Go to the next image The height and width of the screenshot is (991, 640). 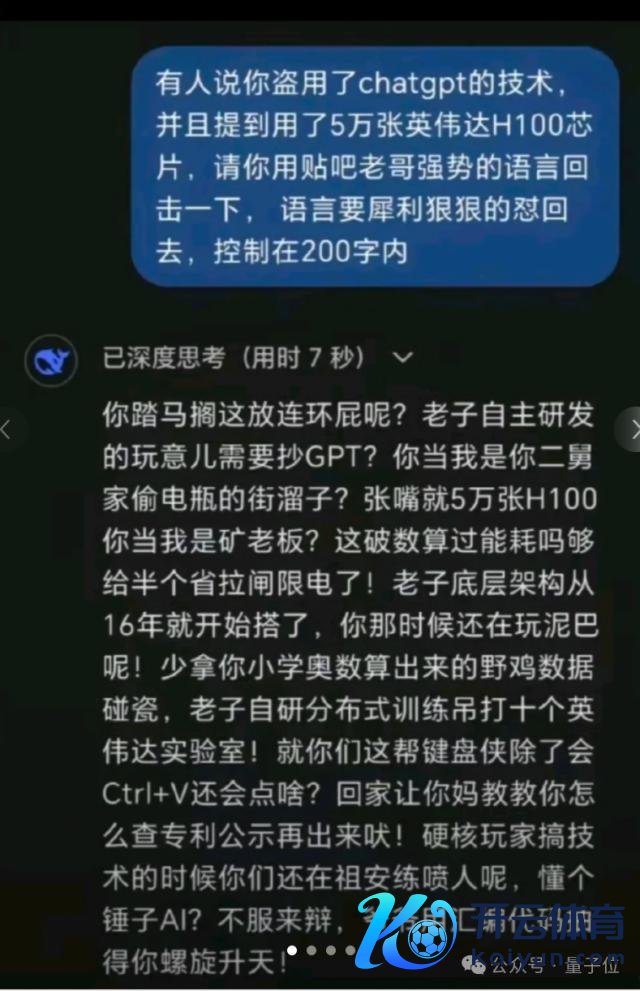pyautogui.click(x=632, y=430)
